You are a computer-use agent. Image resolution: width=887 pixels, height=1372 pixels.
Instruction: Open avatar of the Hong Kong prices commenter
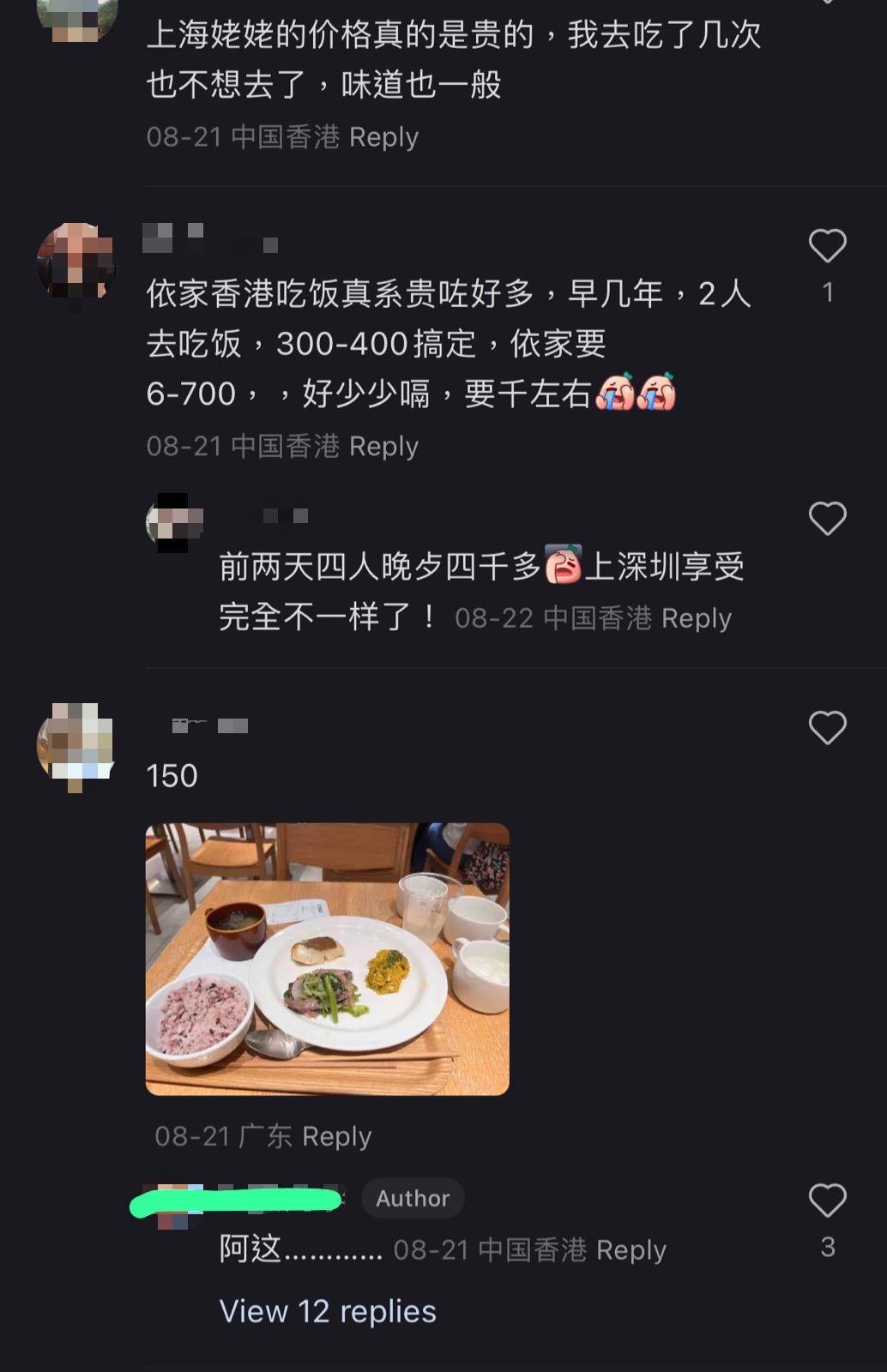point(75,262)
